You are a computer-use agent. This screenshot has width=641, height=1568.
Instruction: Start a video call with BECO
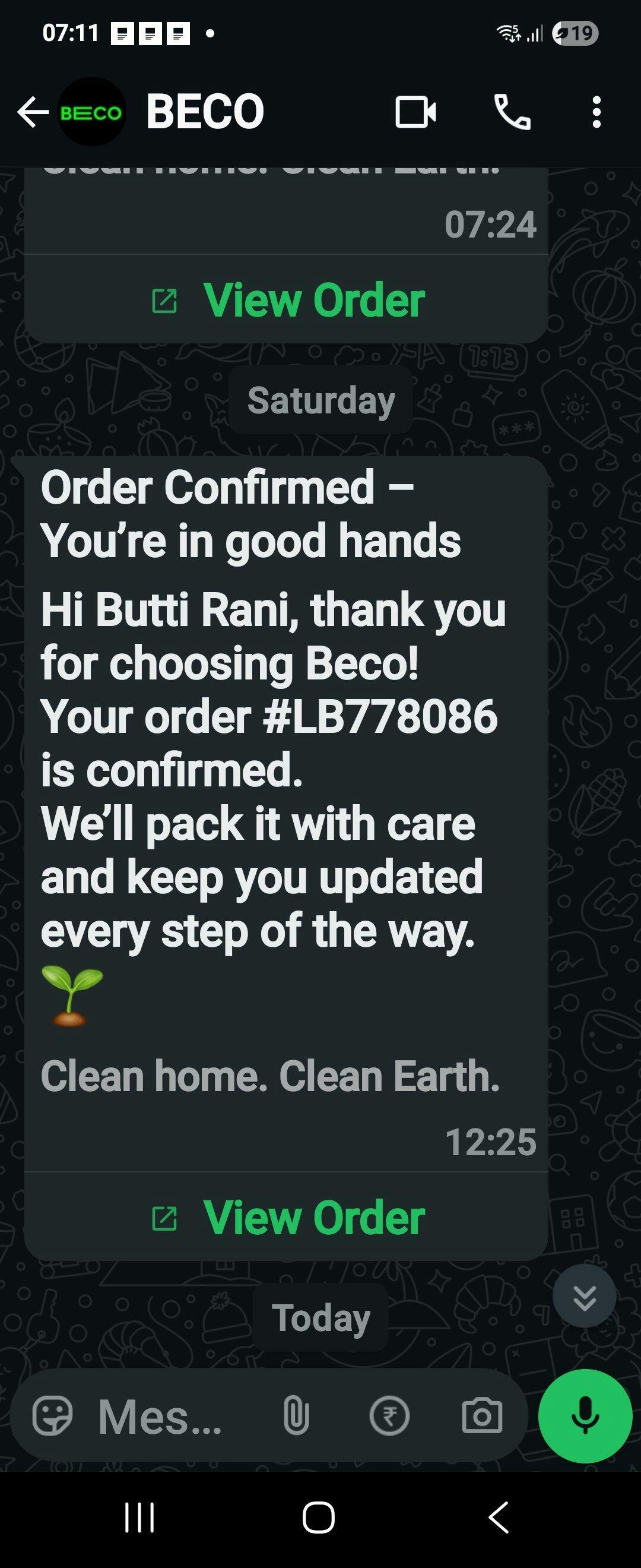coord(415,112)
